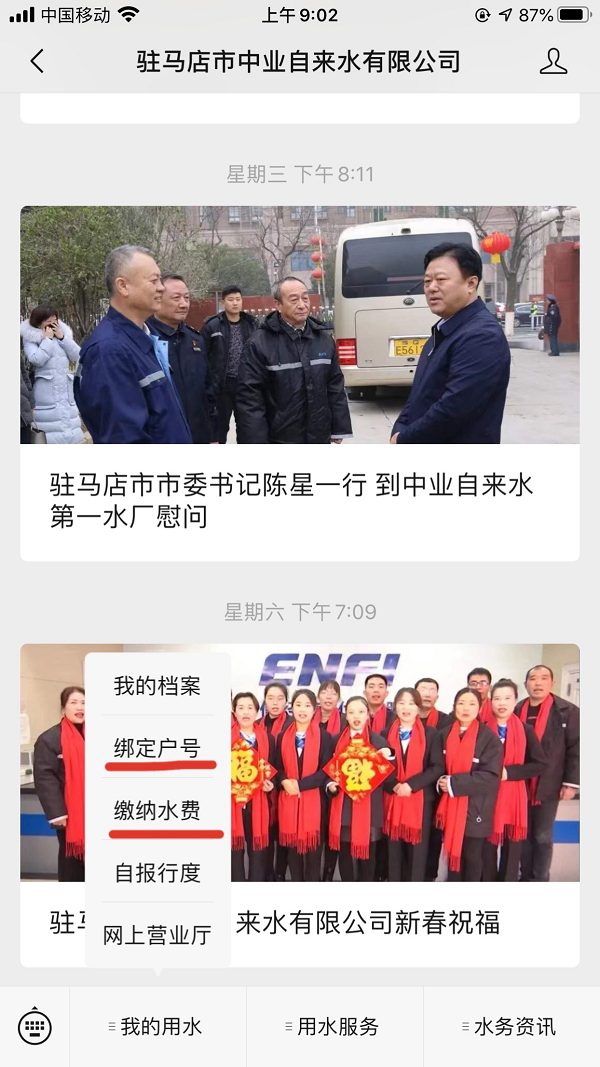Open the article about 陈星 visiting 第一水厂
Viewport: 600px width, 1067px height.
pos(299,383)
